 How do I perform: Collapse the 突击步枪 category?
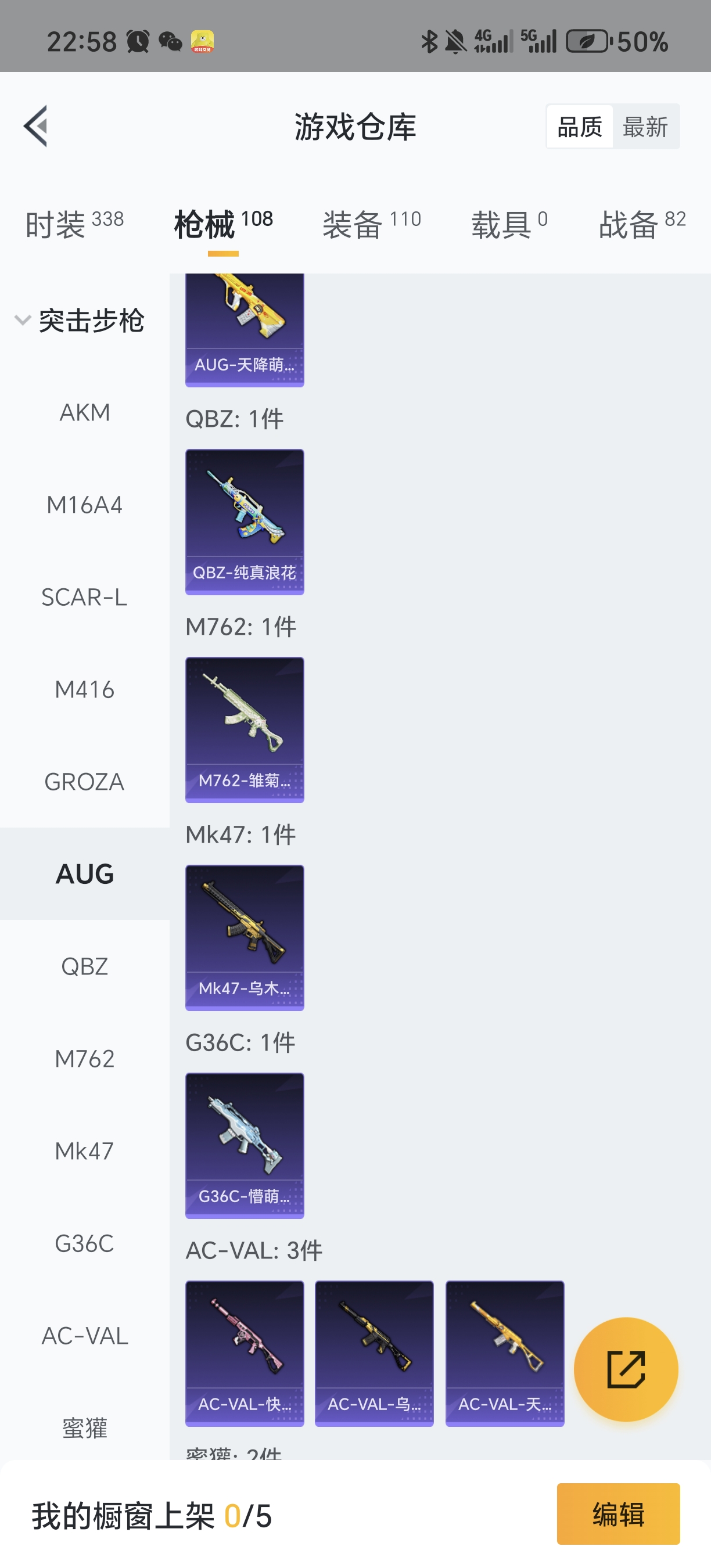pyautogui.click(x=79, y=320)
